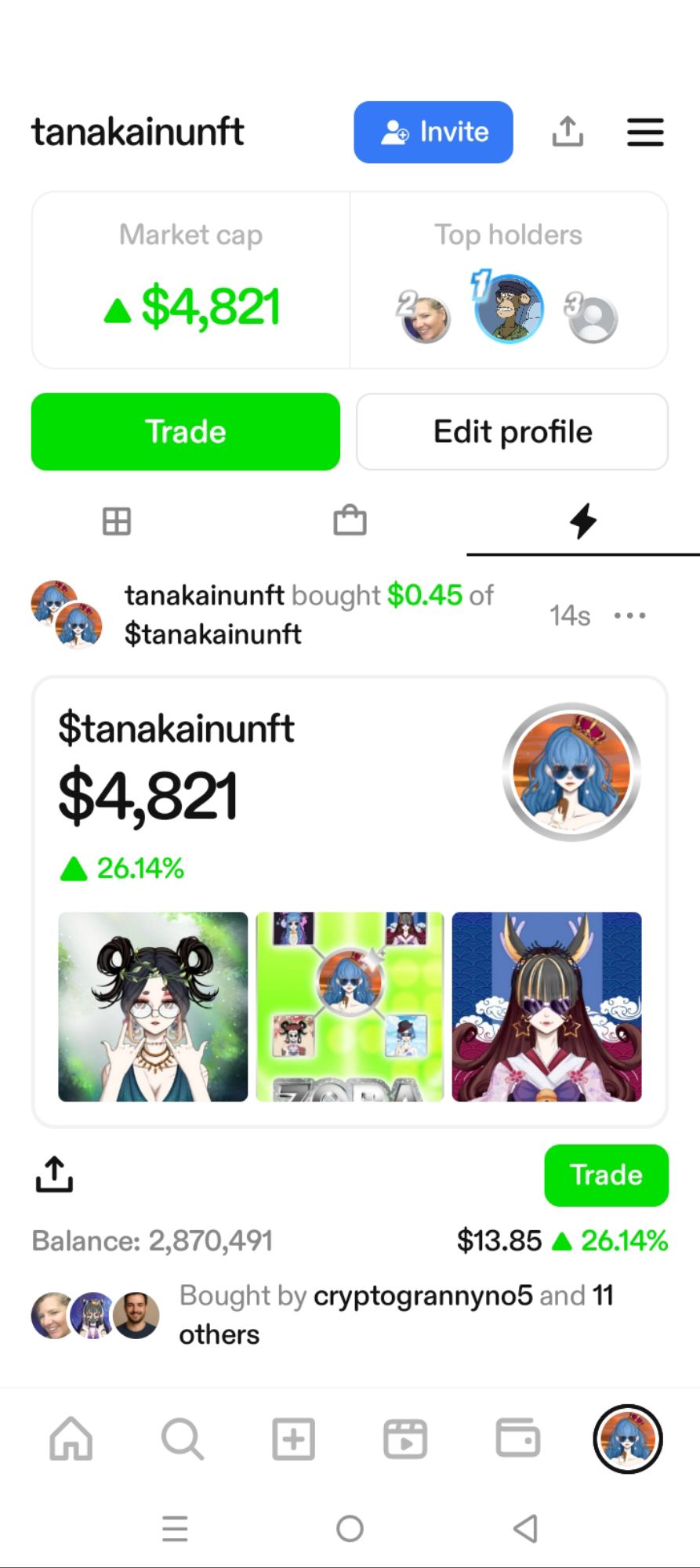Image resolution: width=700 pixels, height=1568 pixels.
Task: Share this activity post
Action: (54, 1174)
